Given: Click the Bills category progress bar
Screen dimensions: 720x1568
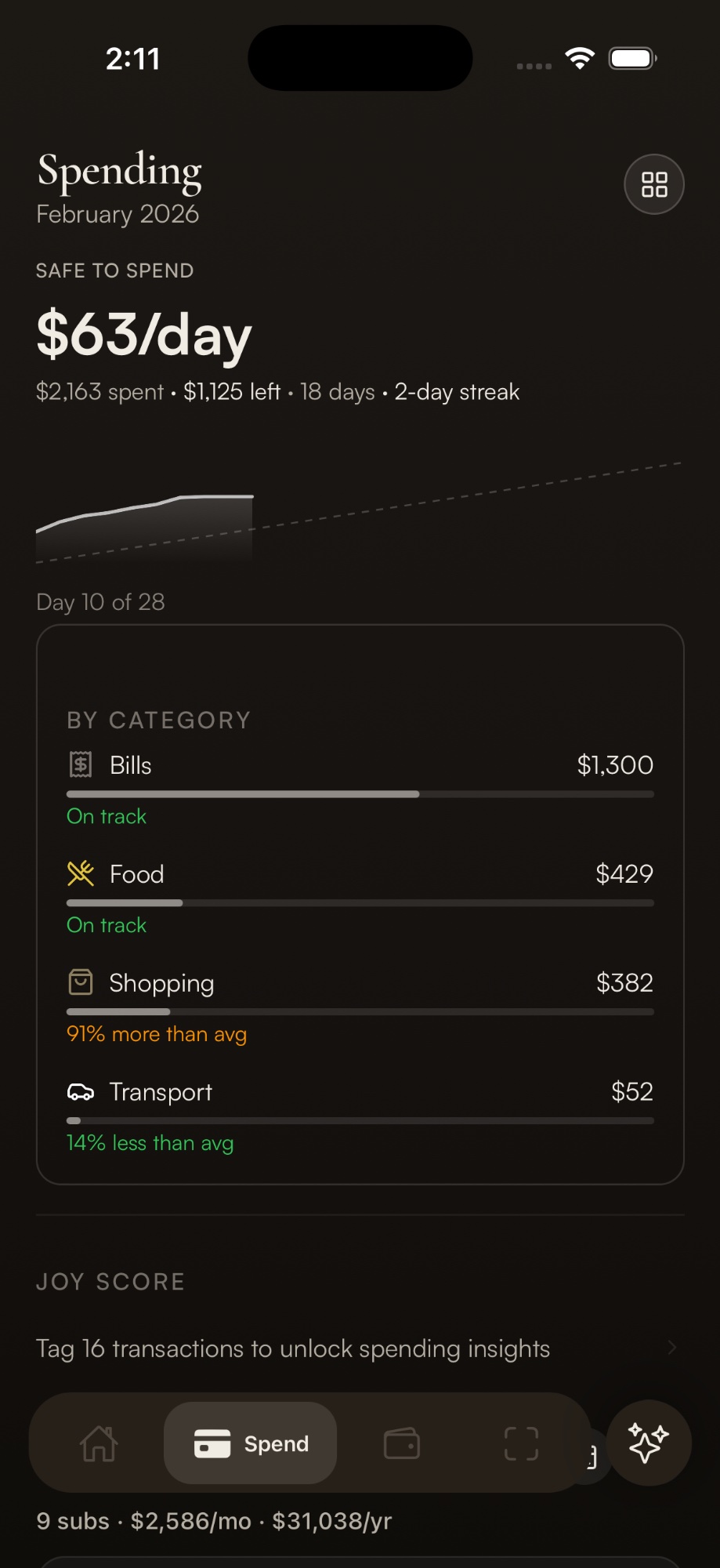Looking at the screenshot, I should tap(360, 793).
